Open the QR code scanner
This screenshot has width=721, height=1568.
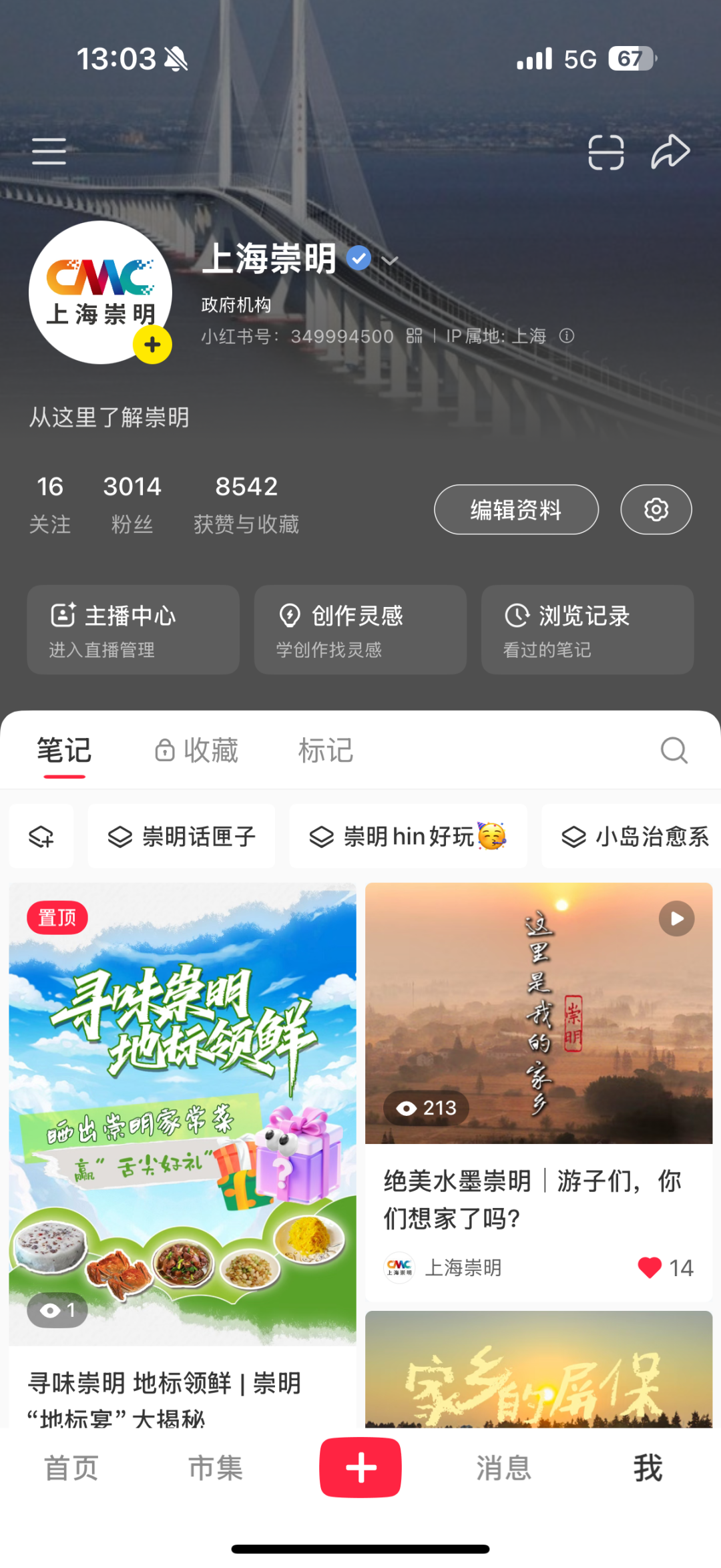tap(606, 151)
